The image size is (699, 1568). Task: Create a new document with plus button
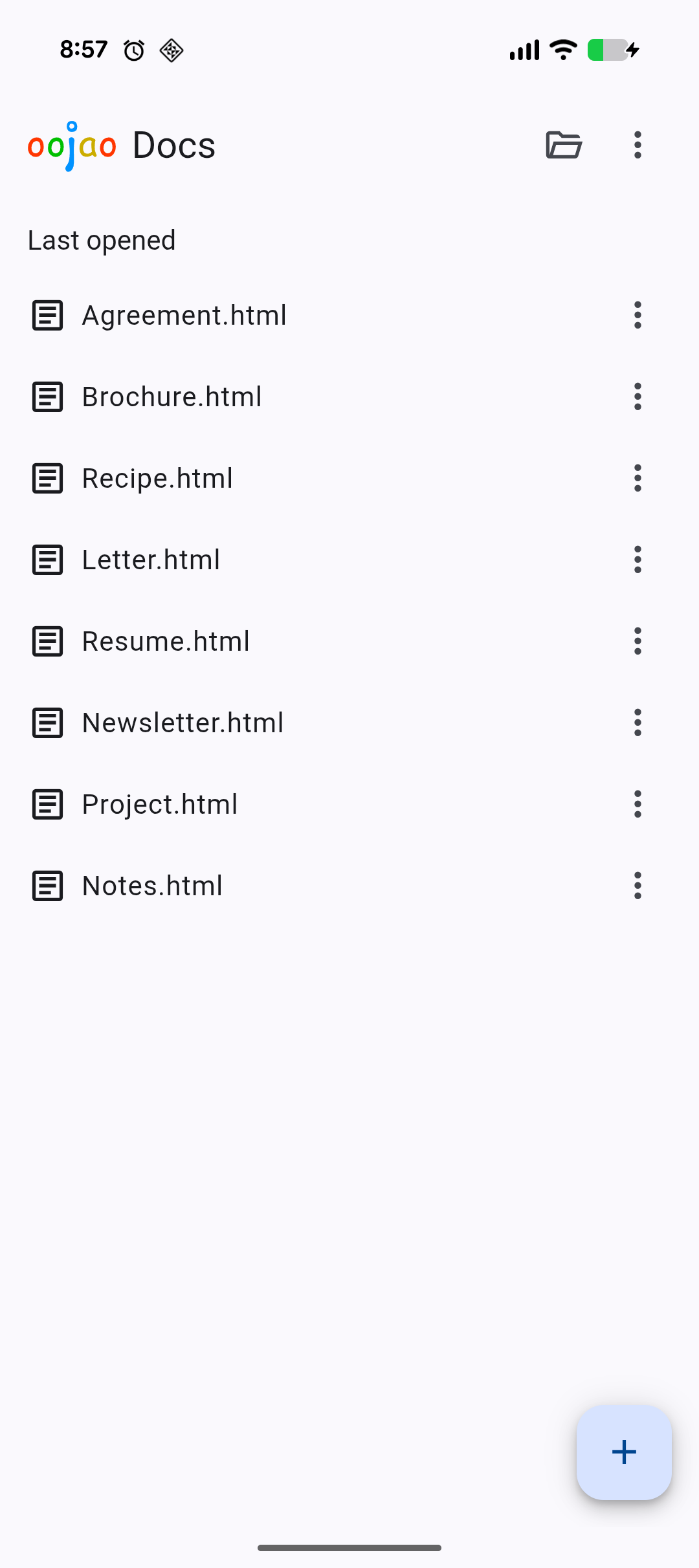[x=624, y=1452]
